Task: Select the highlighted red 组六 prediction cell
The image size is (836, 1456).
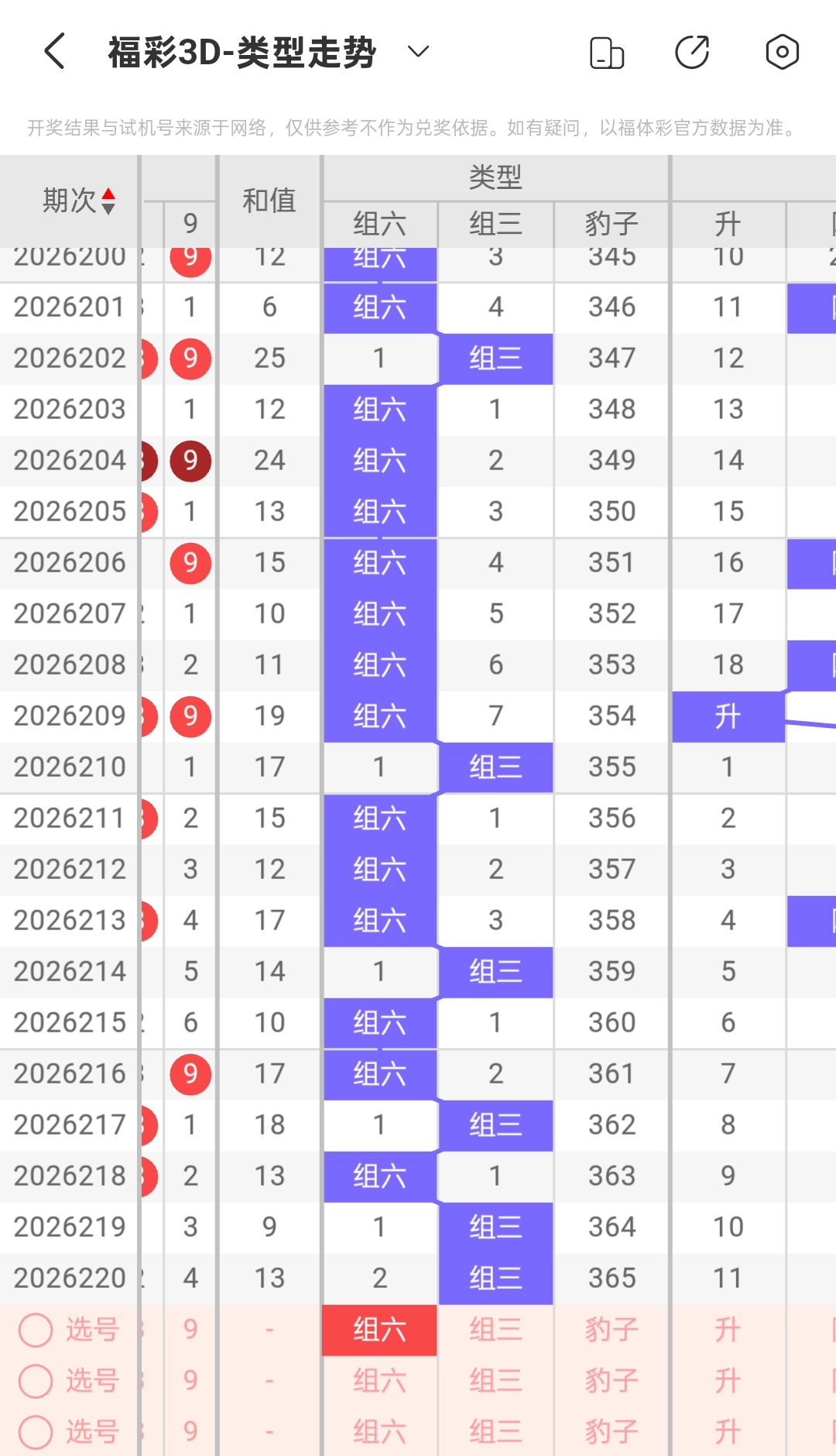Action: pos(379,1330)
